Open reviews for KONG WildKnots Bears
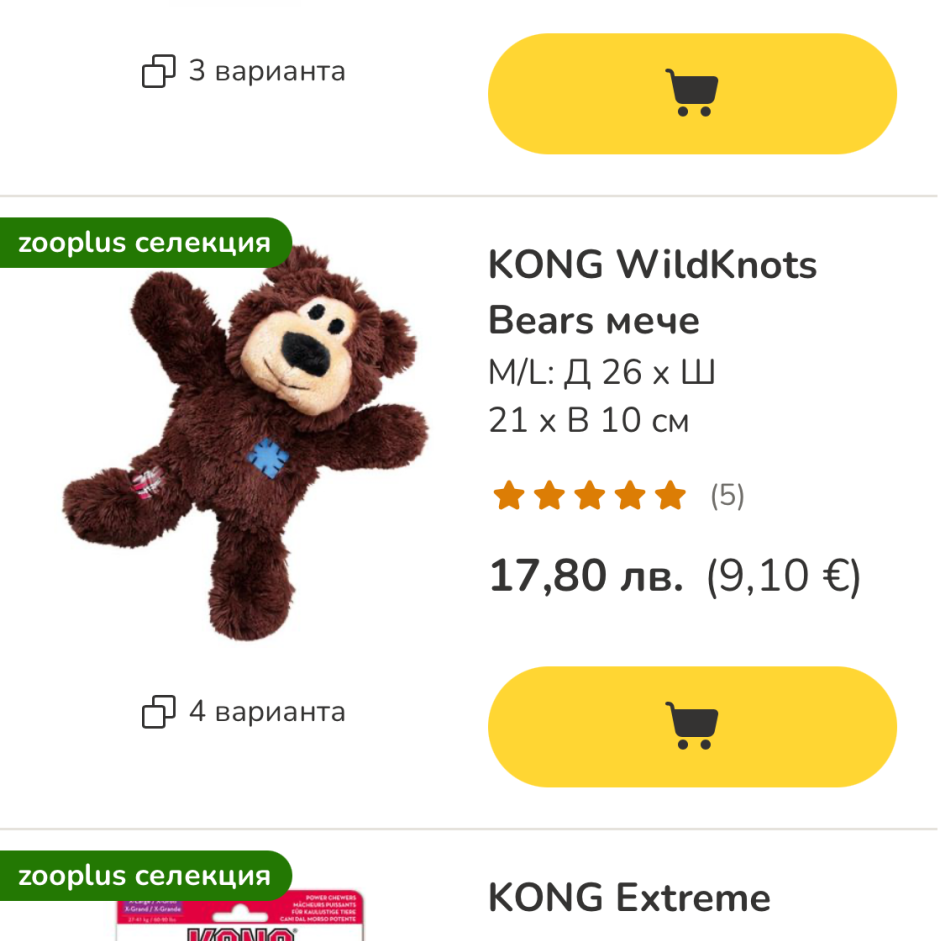The width and height of the screenshot is (940, 941). coord(618,496)
